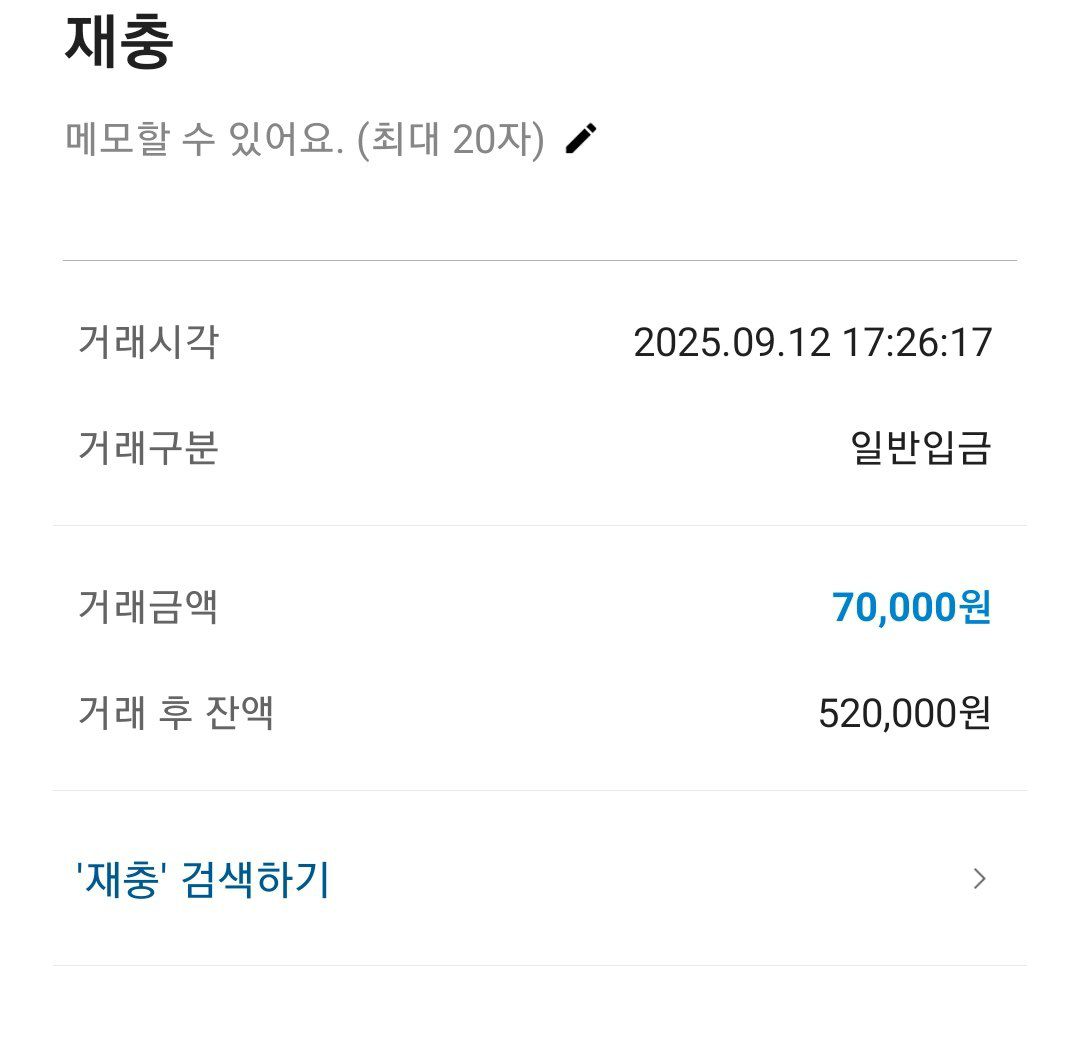The height and width of the screenshot is (1039, 1080).
Task: Tap the pencil icon to edit memo
Action: [x=581, y=139]
